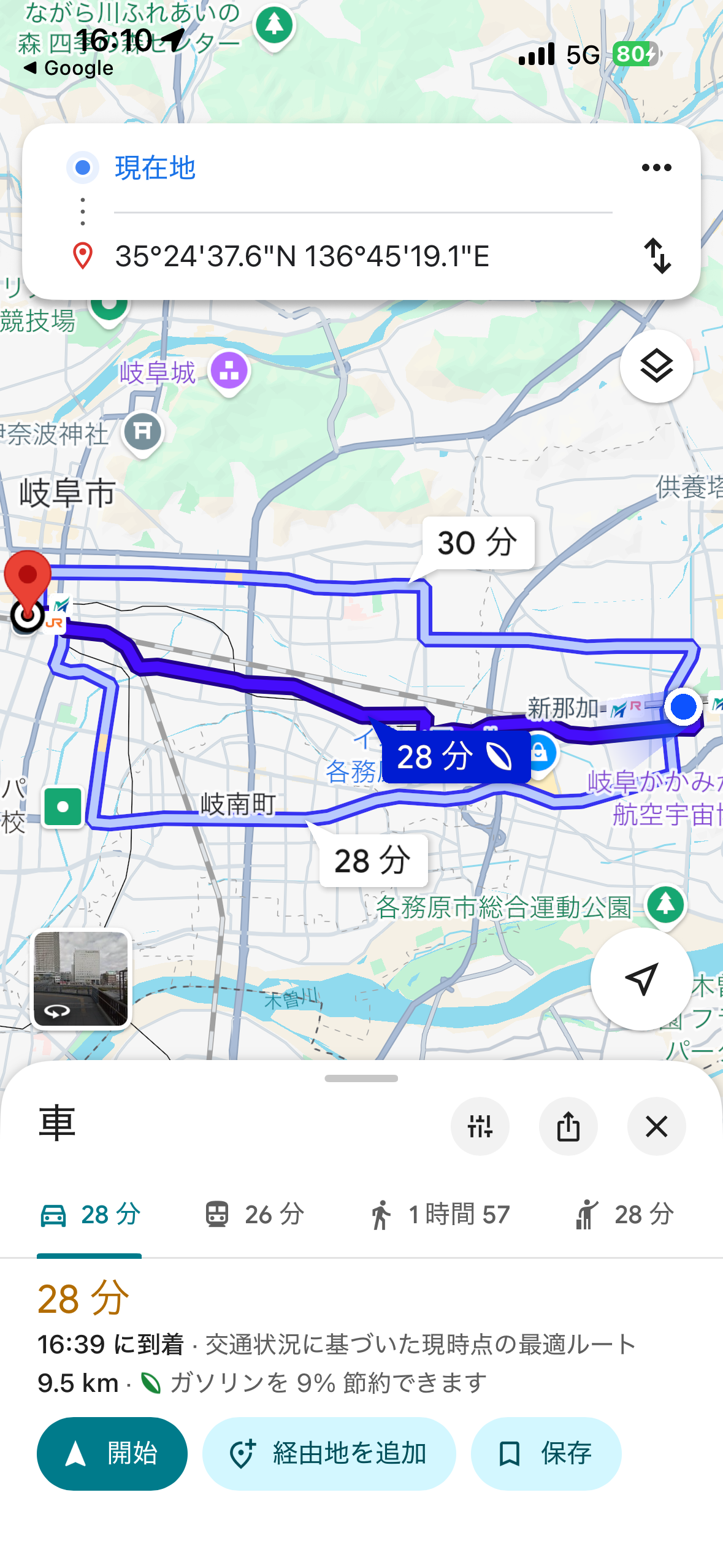Switch to ride-hailing 28 分 tab
This screenshot has height=1568, width=723.
624,1215
